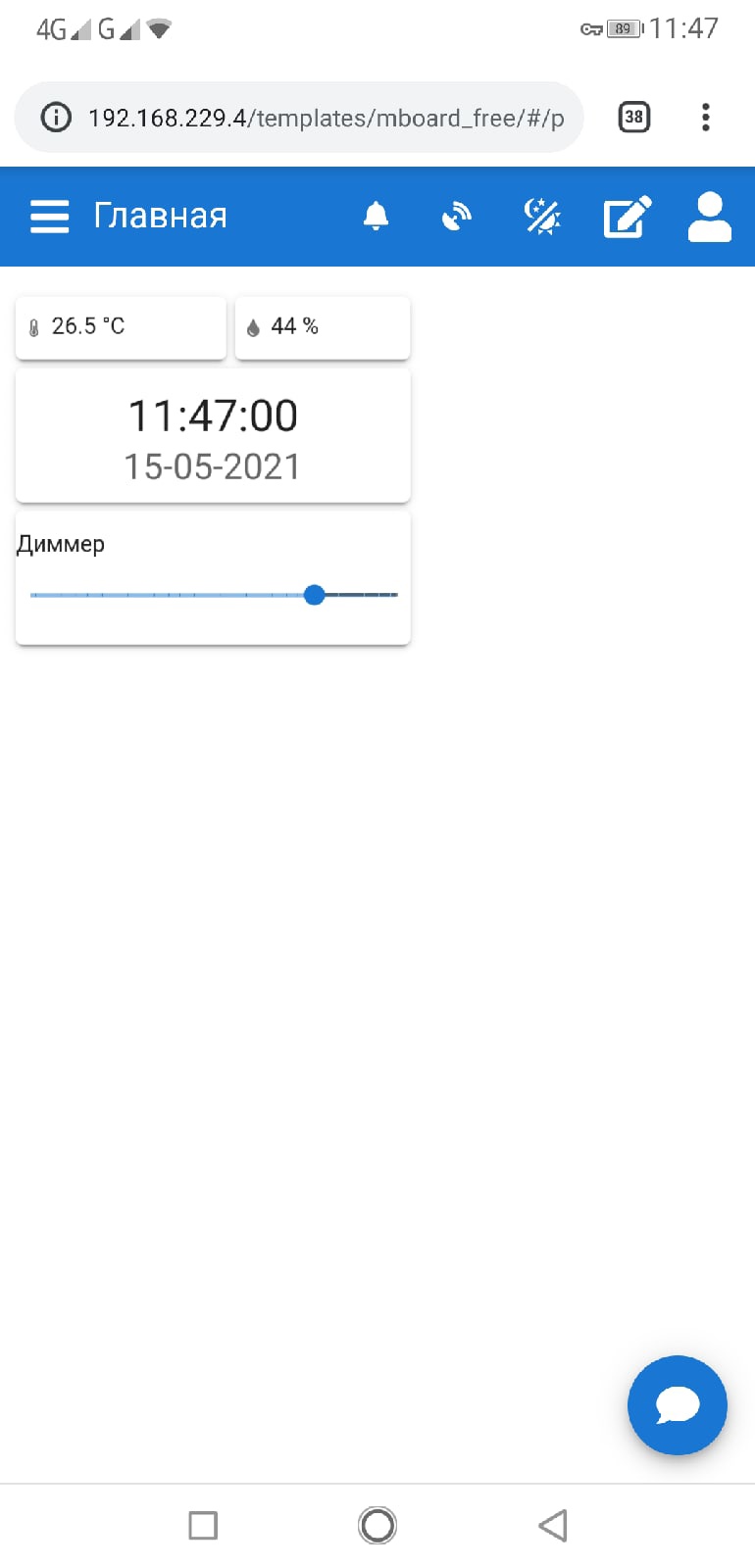Open the chat floating button
Viewport: 755px width, 1568px height.
pos(677,1405)
